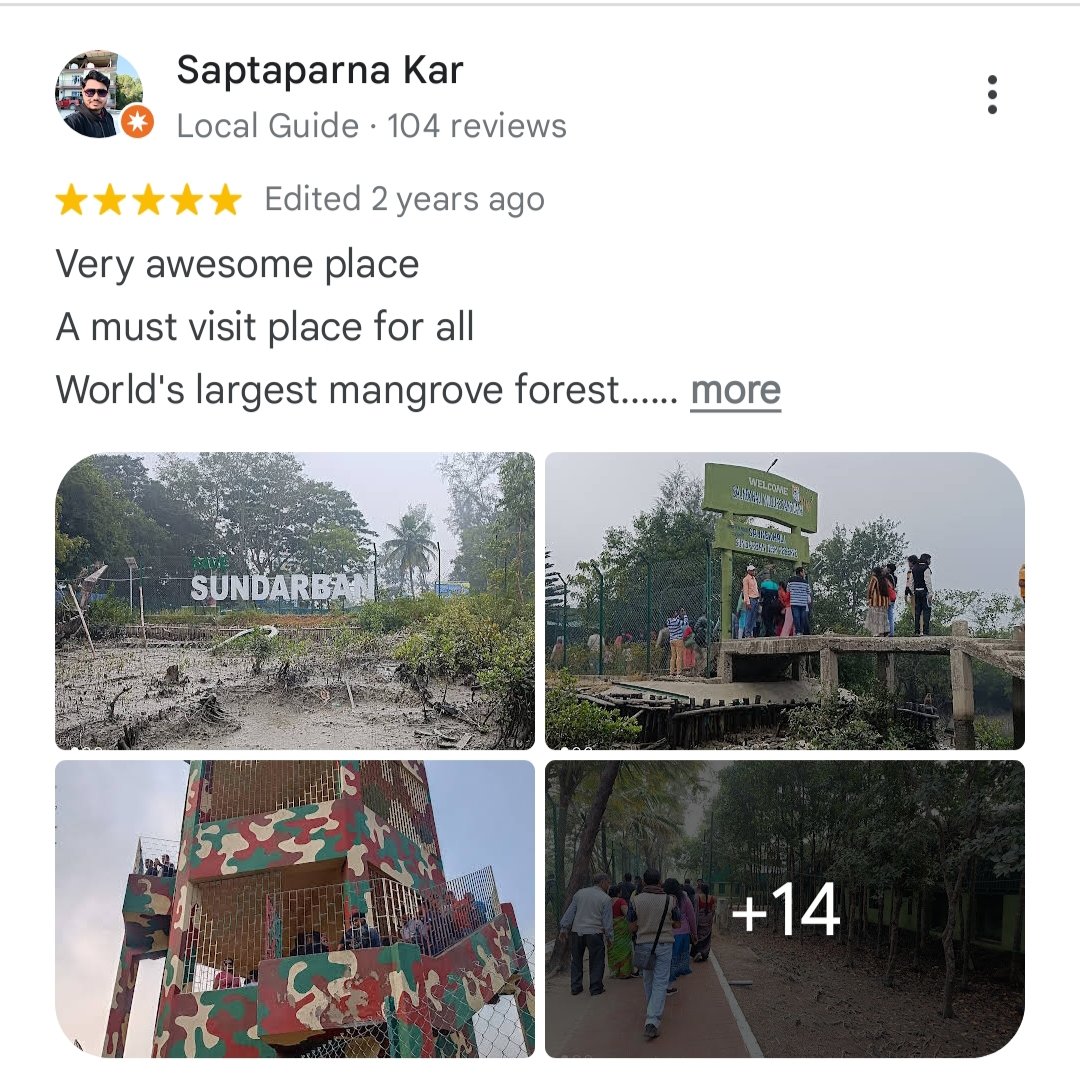Open the Sundarban sign mudflat photo
1080x1092 pixels.
[295, 600]
